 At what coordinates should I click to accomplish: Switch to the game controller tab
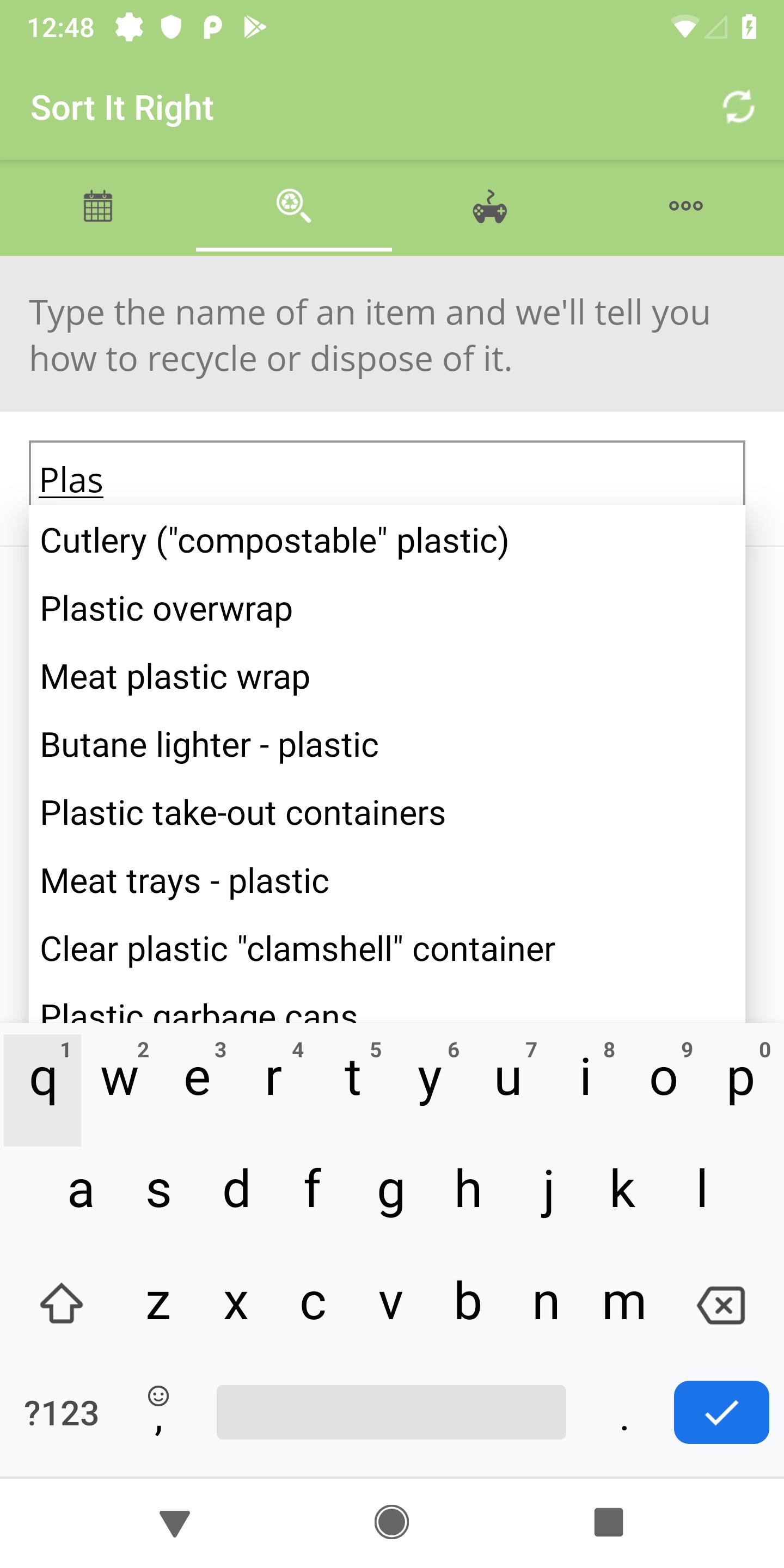[489, 206]
